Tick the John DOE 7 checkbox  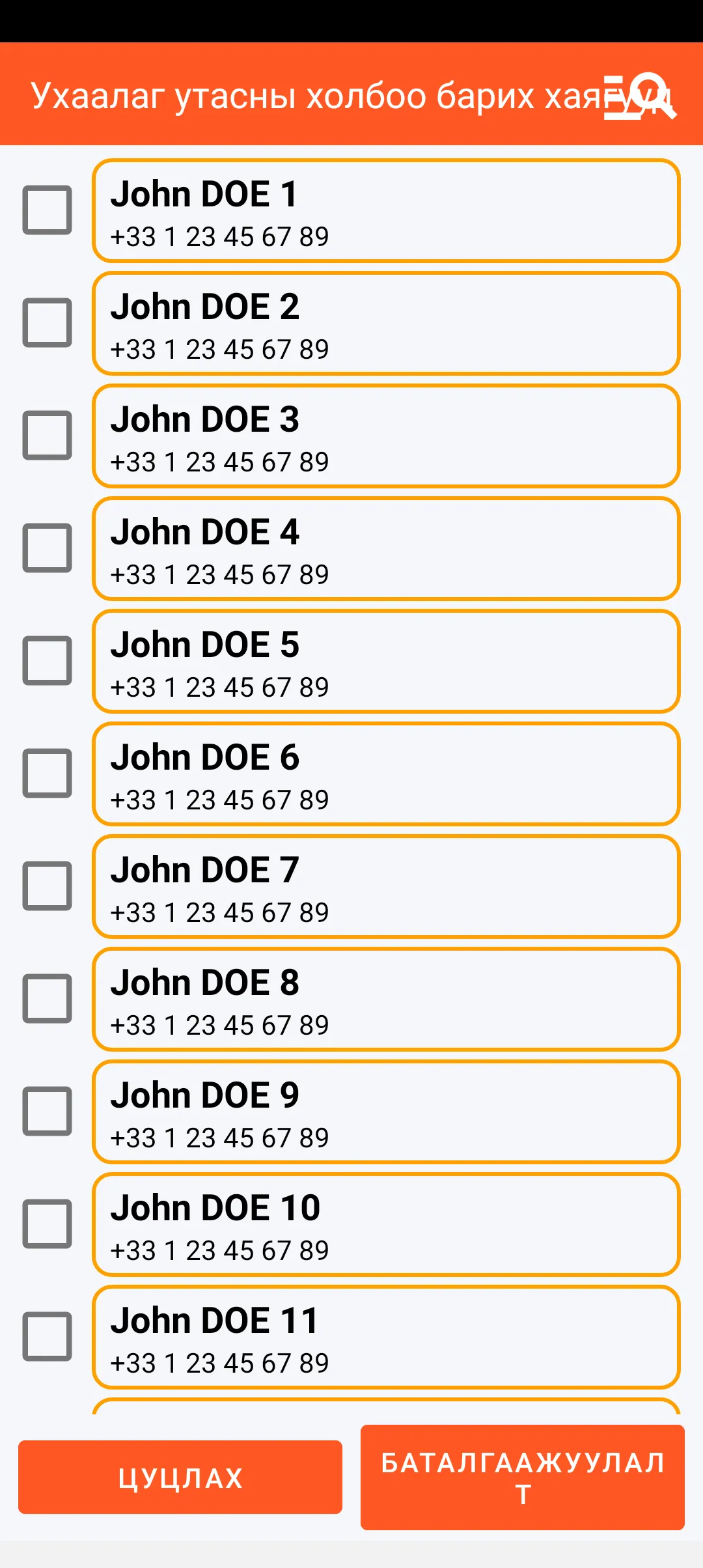click(x=47, y=886)
